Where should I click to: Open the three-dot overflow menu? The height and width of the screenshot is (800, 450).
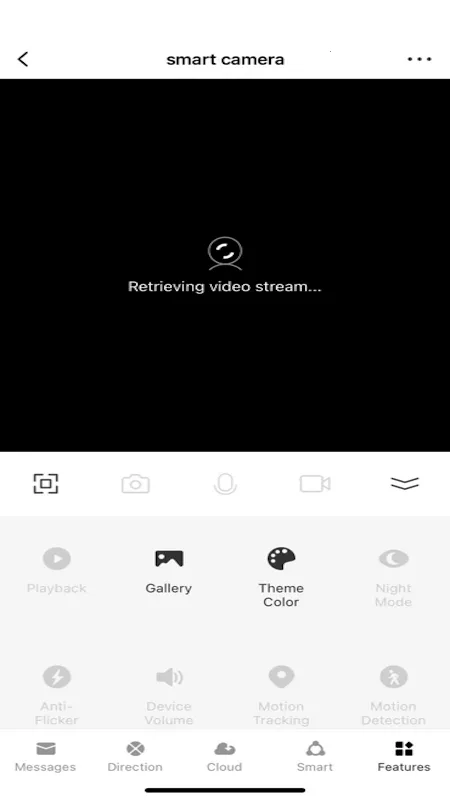click(419, 59)
